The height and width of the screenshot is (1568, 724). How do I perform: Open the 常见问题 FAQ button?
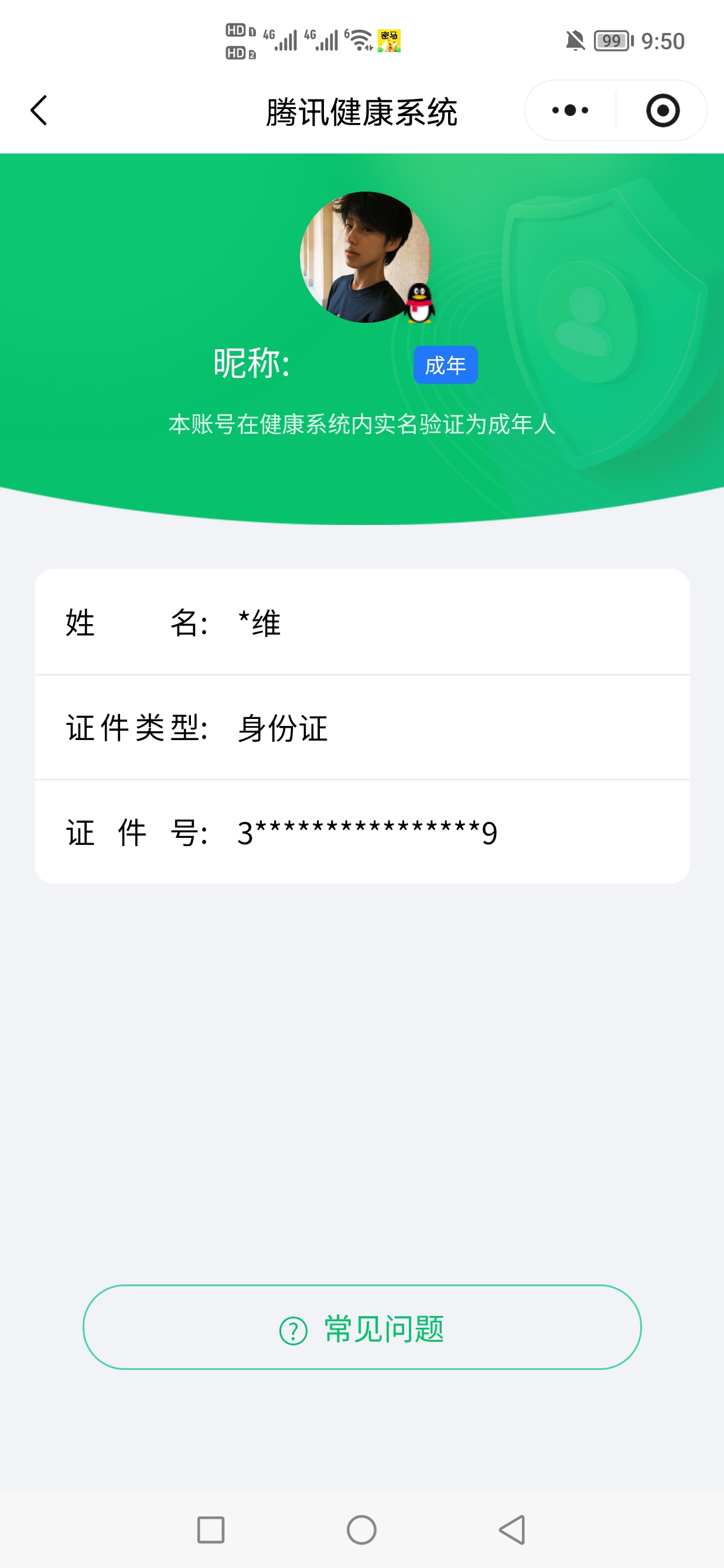pos(362,1328)
